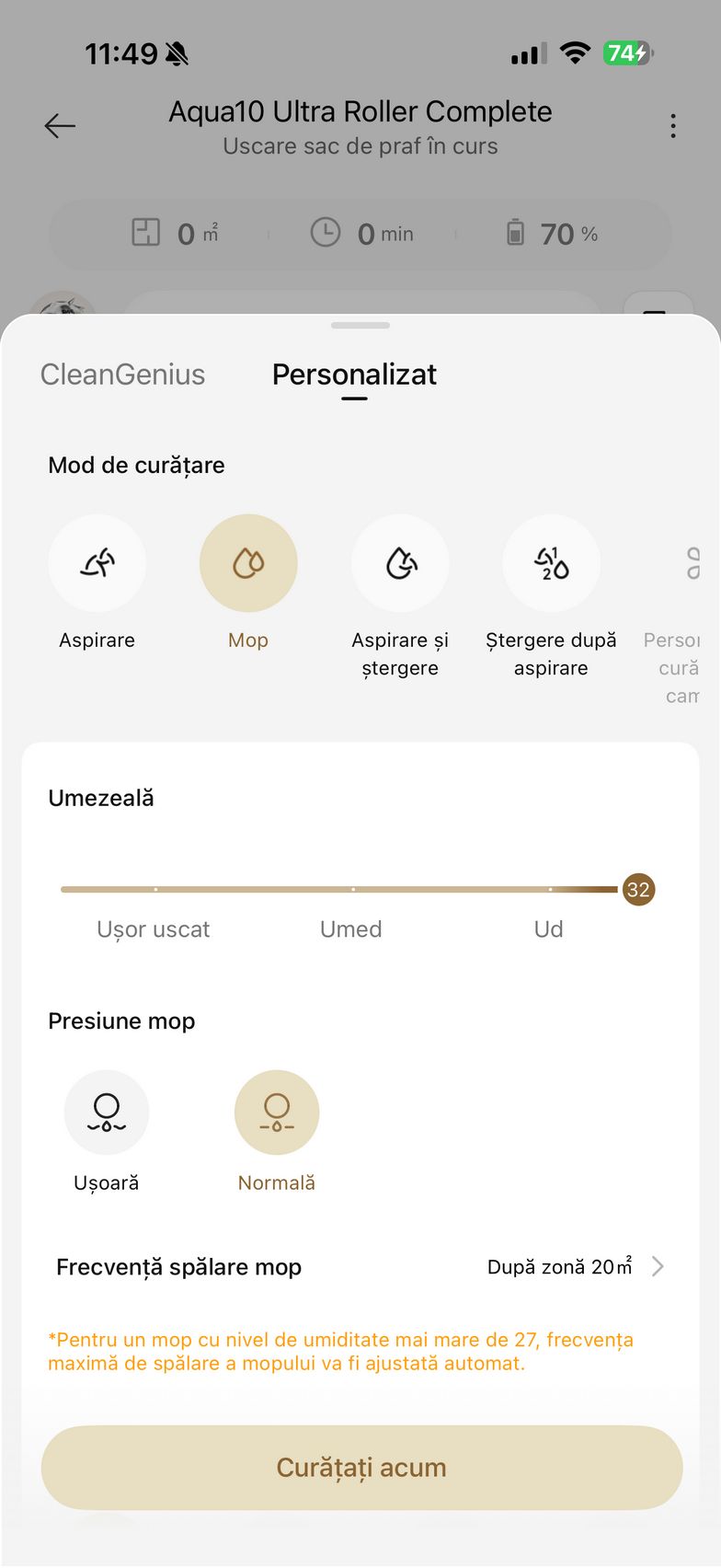Choose Aspirare și ștergere mode

coord(400,562)
